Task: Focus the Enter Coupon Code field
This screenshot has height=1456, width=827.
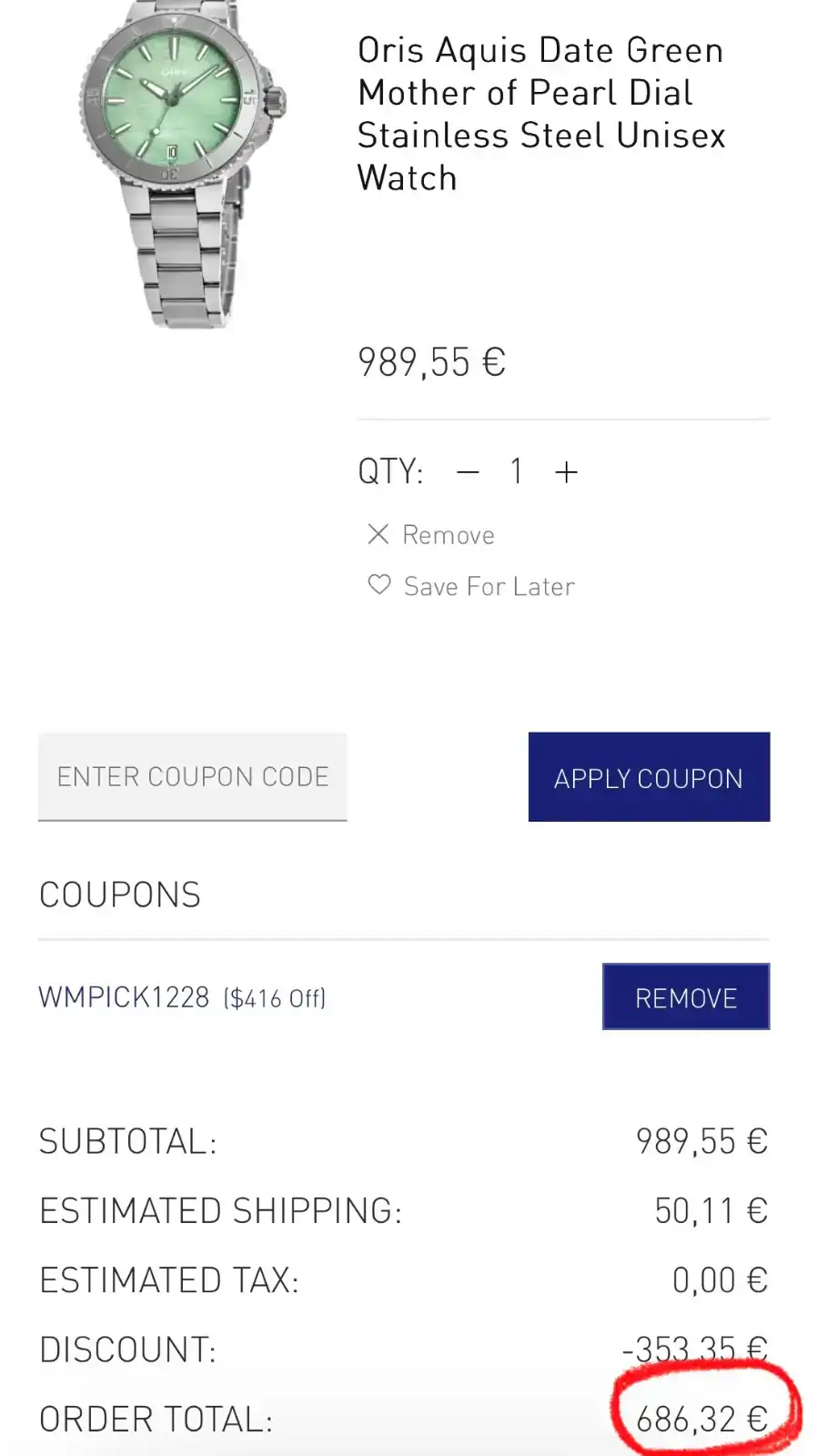Action: pyautogui.click(x=193, y=777)
